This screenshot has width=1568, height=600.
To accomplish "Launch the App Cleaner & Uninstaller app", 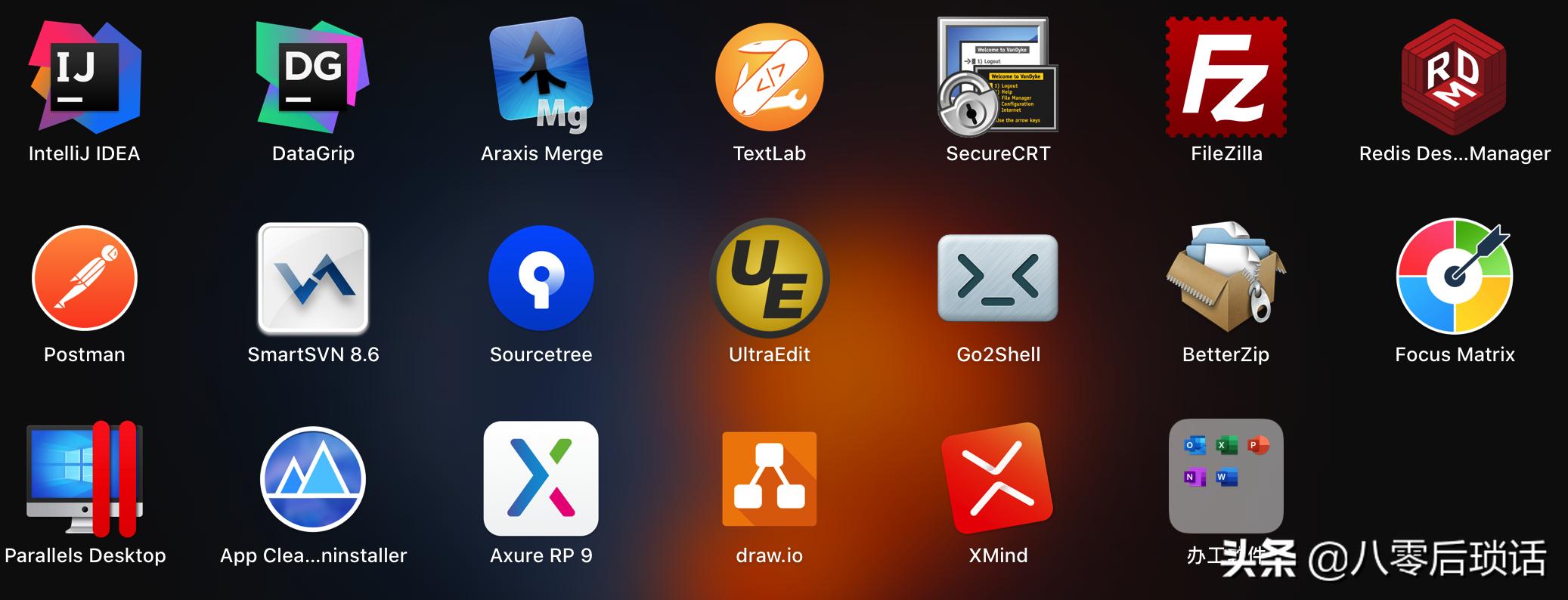I will [313, 479].
